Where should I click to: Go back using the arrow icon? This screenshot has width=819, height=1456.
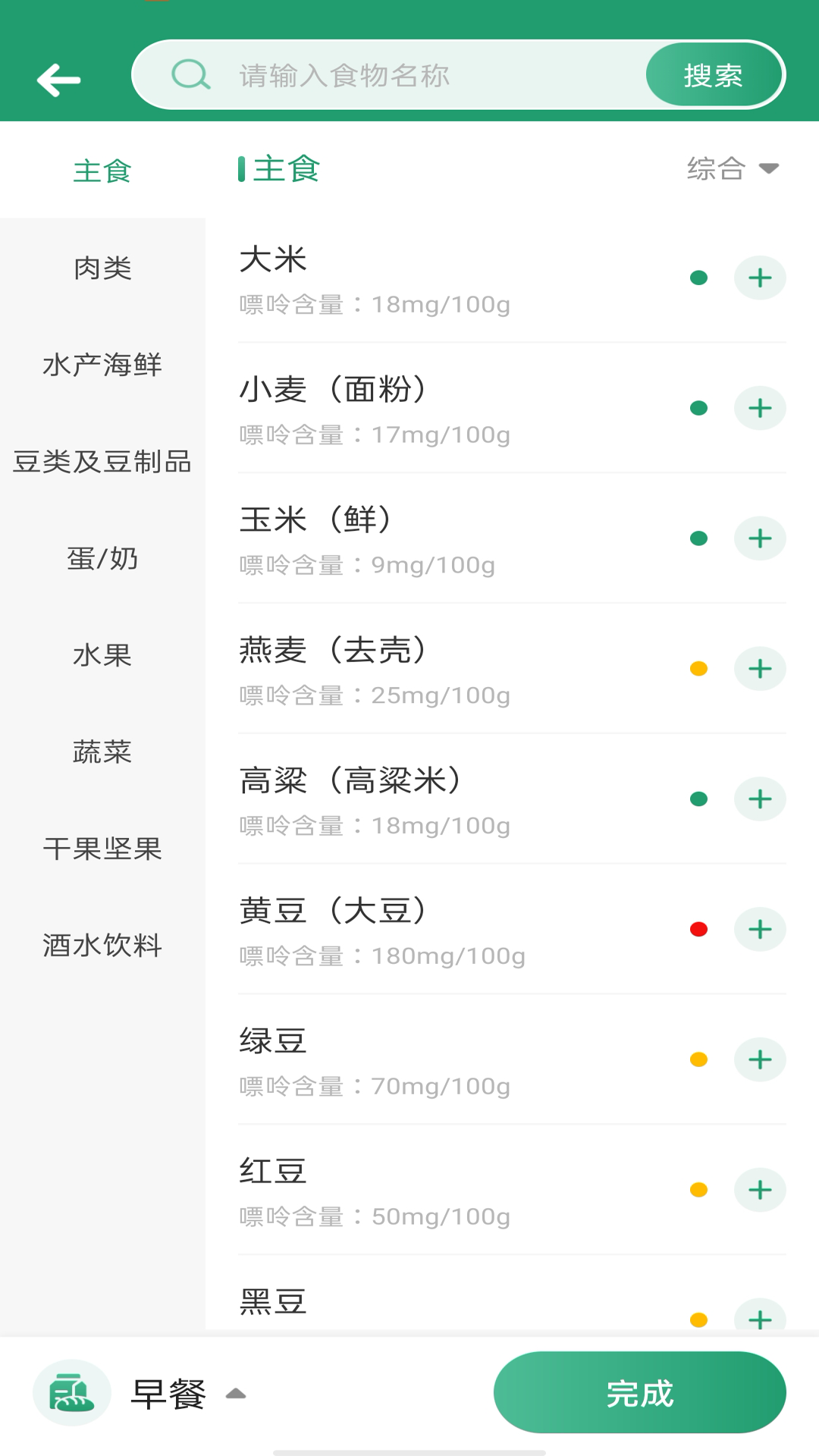point(58,80)
